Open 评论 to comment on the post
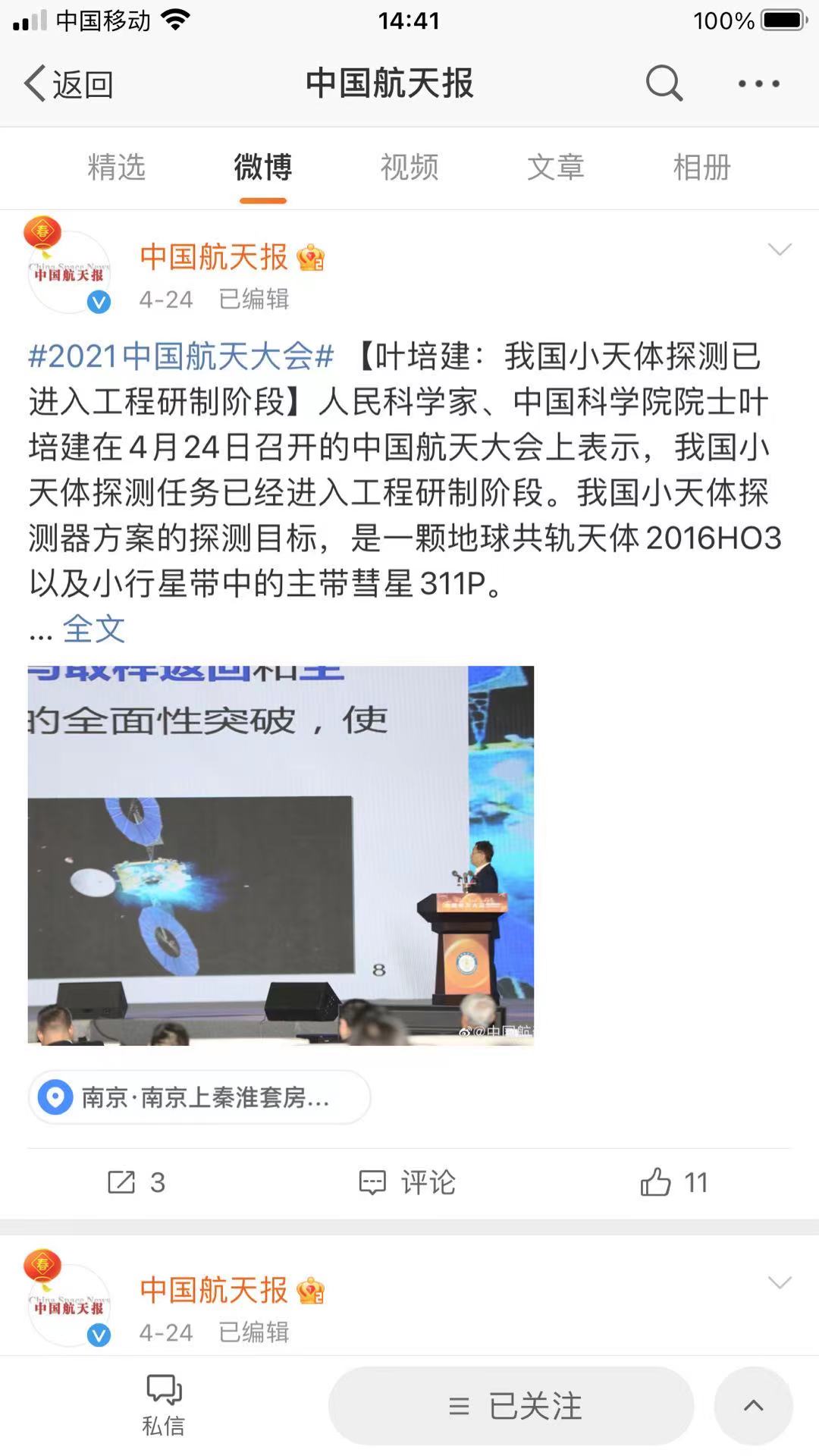Viewport: 819px width, 1456px height. coord(408,1182)
